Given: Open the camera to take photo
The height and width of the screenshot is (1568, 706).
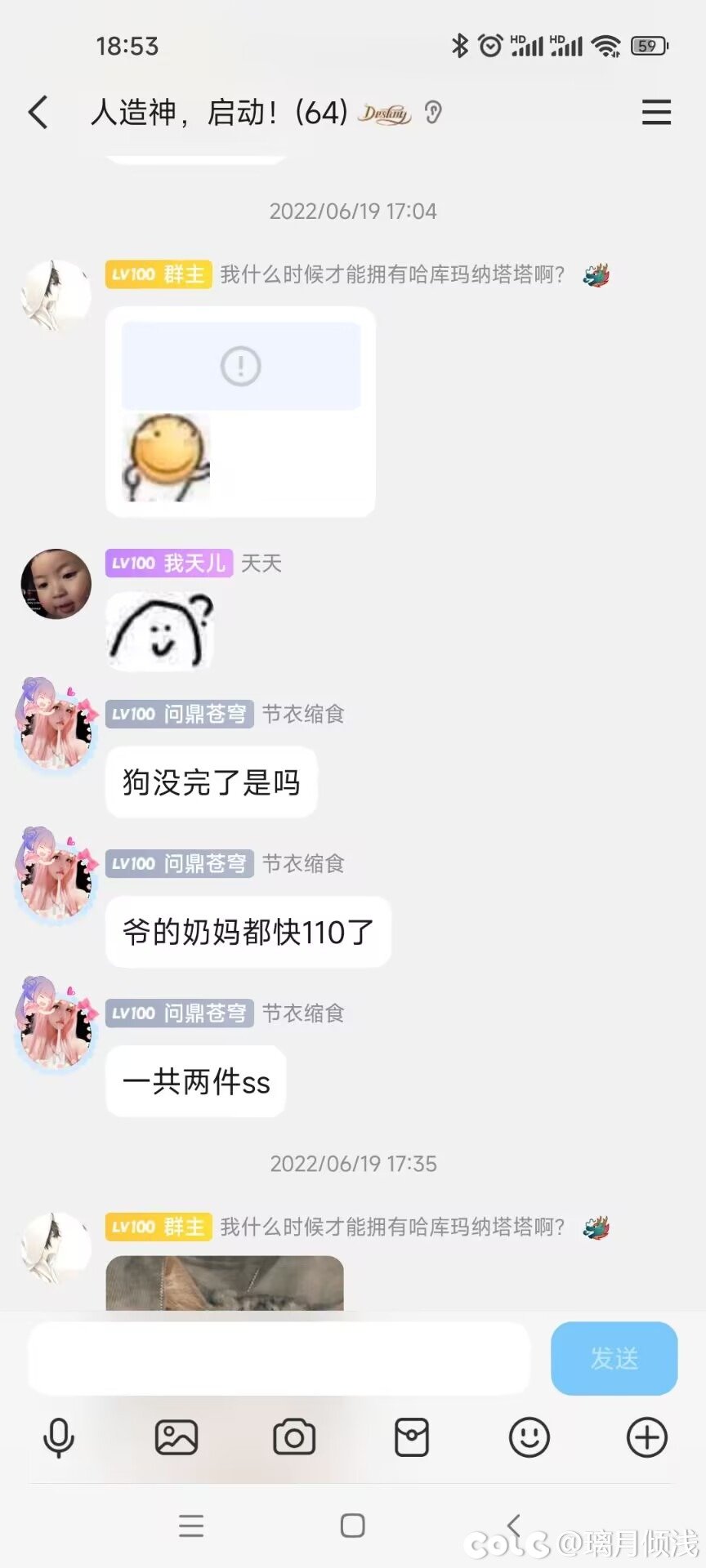Looking at the screenshot, I should click(x=294, y=1438).
